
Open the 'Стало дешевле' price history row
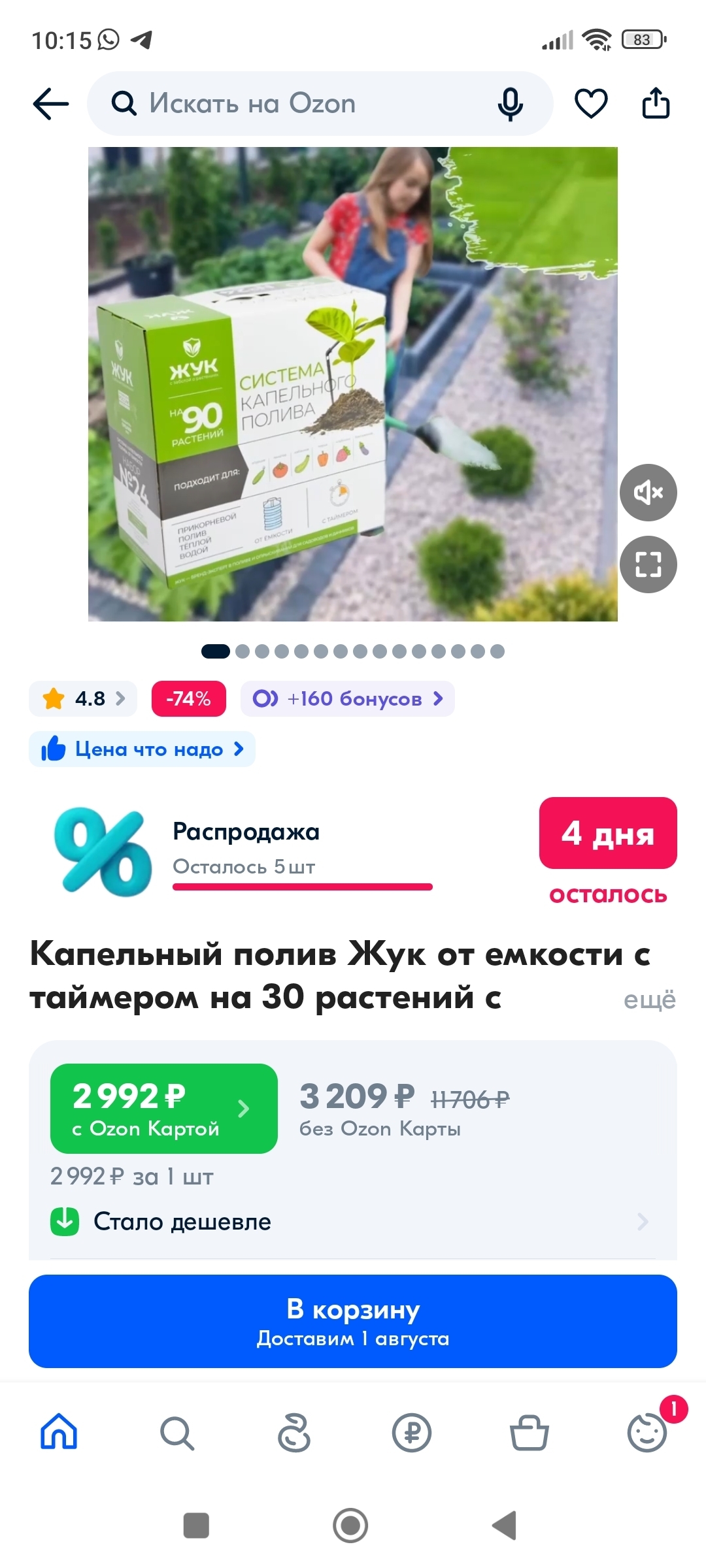(x=353, y=1222)
